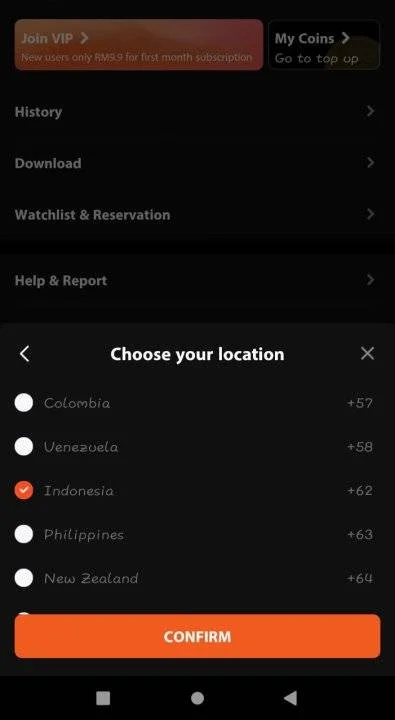Choose Venezuela +58 option

point(198,447)
